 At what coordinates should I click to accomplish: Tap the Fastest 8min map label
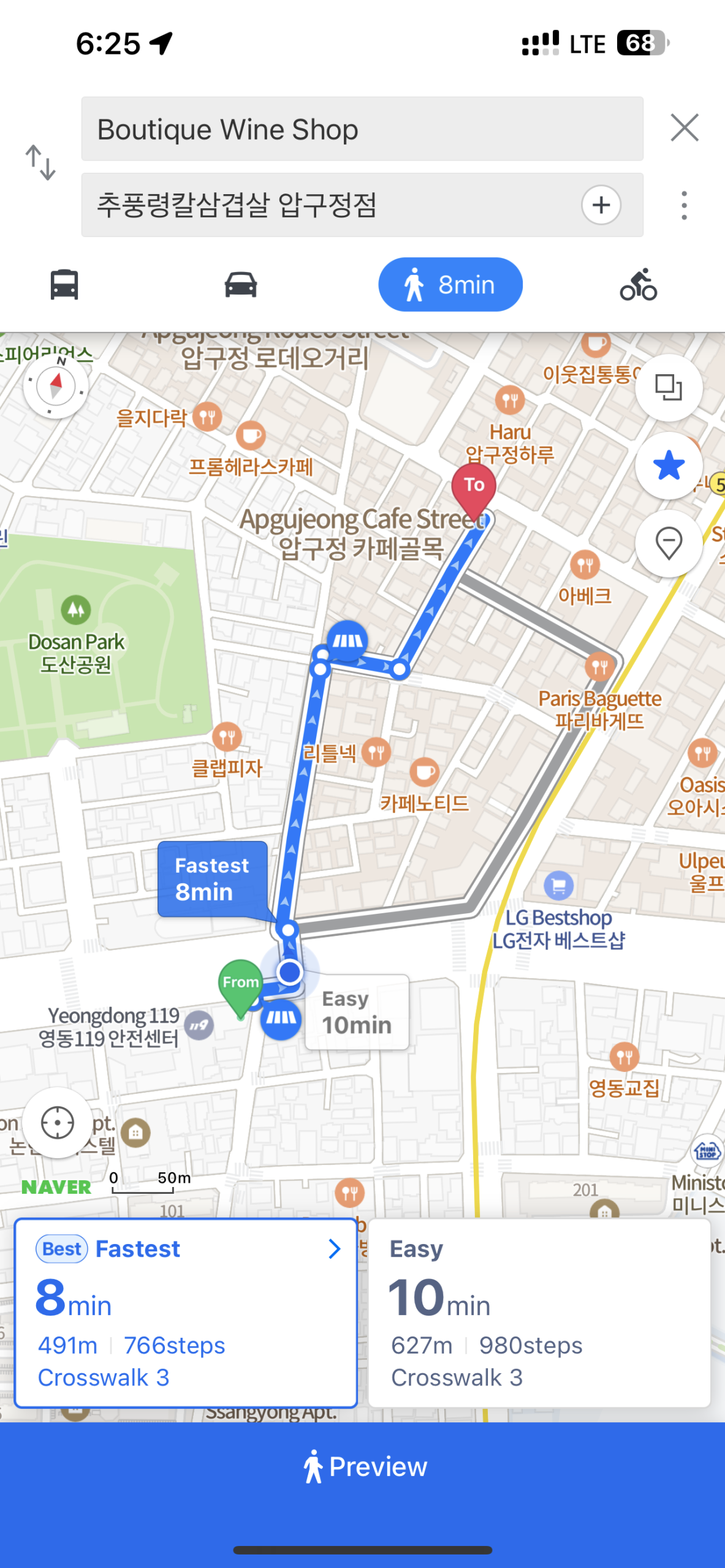pyautogui.click(x=212, y=879)
